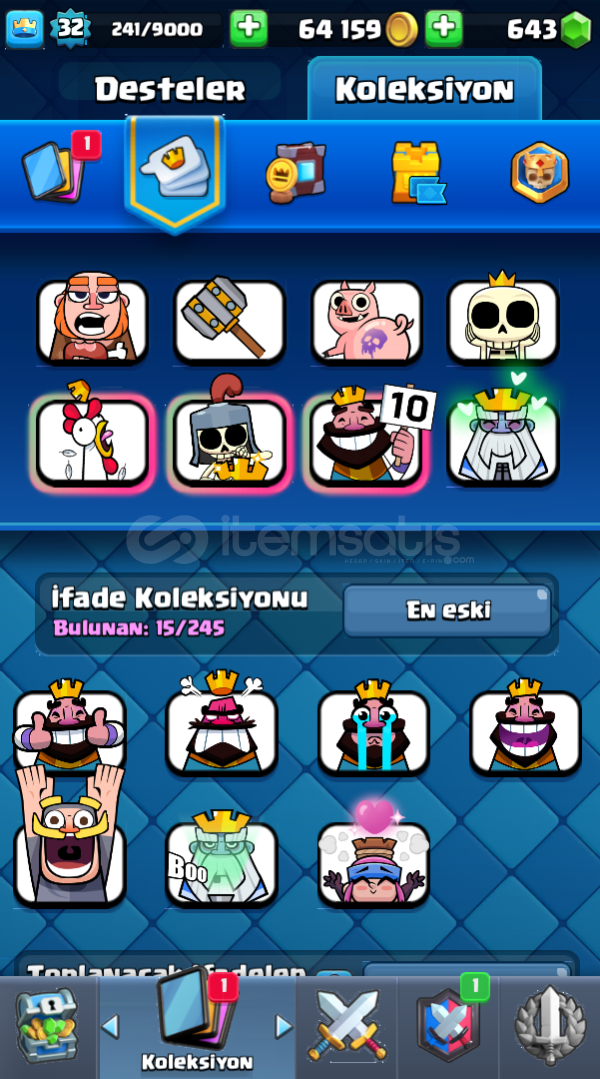Open the tower skins section

[417, 172]
